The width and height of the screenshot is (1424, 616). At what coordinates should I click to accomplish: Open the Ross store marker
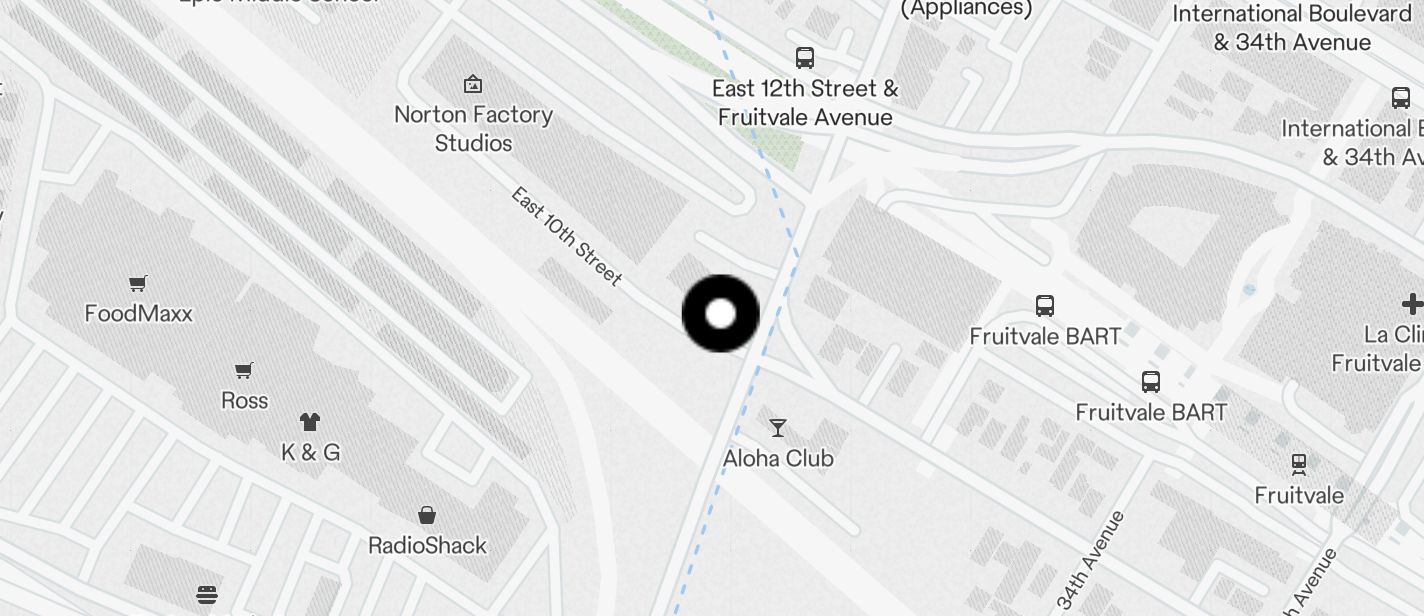[x=244, y=372]
